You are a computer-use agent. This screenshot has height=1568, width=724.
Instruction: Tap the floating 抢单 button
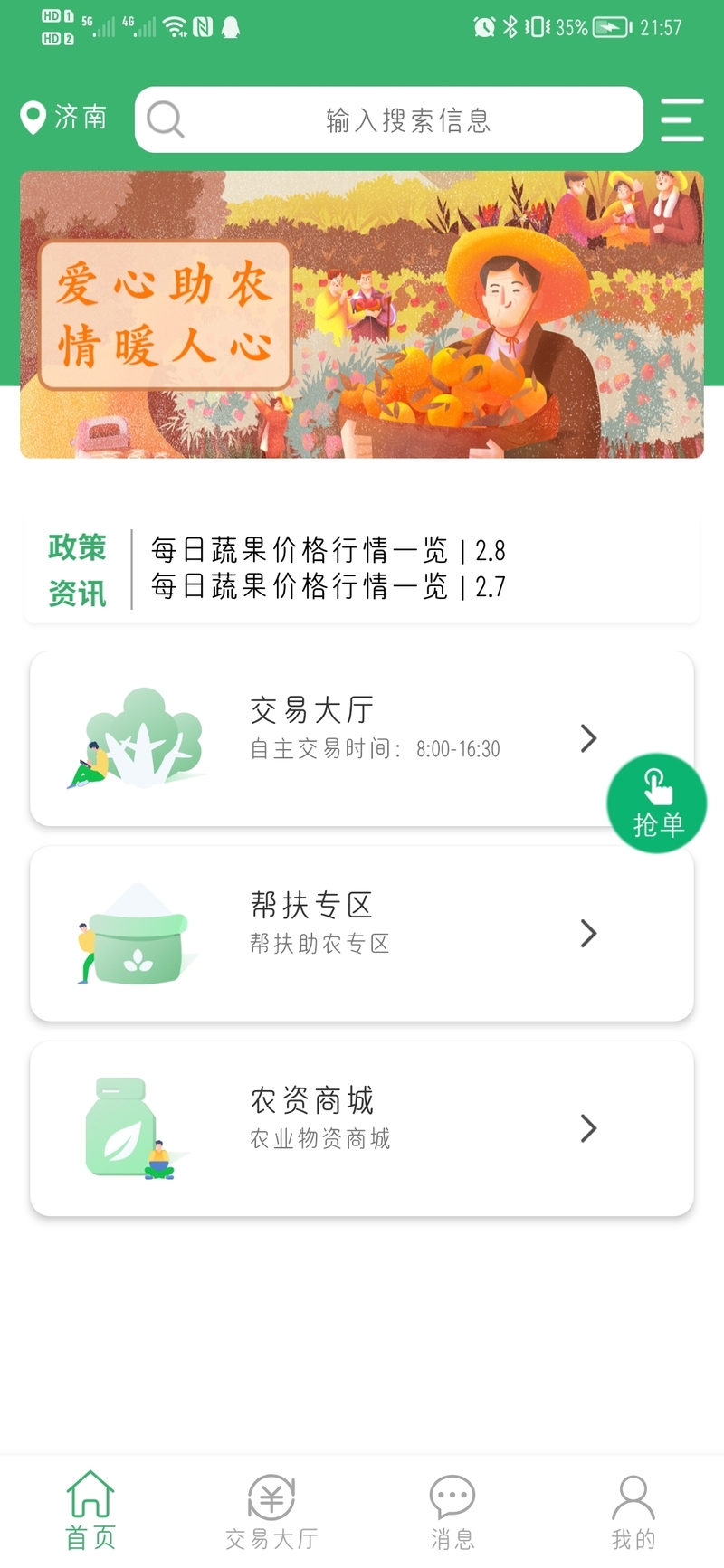(x=657, y=803)
